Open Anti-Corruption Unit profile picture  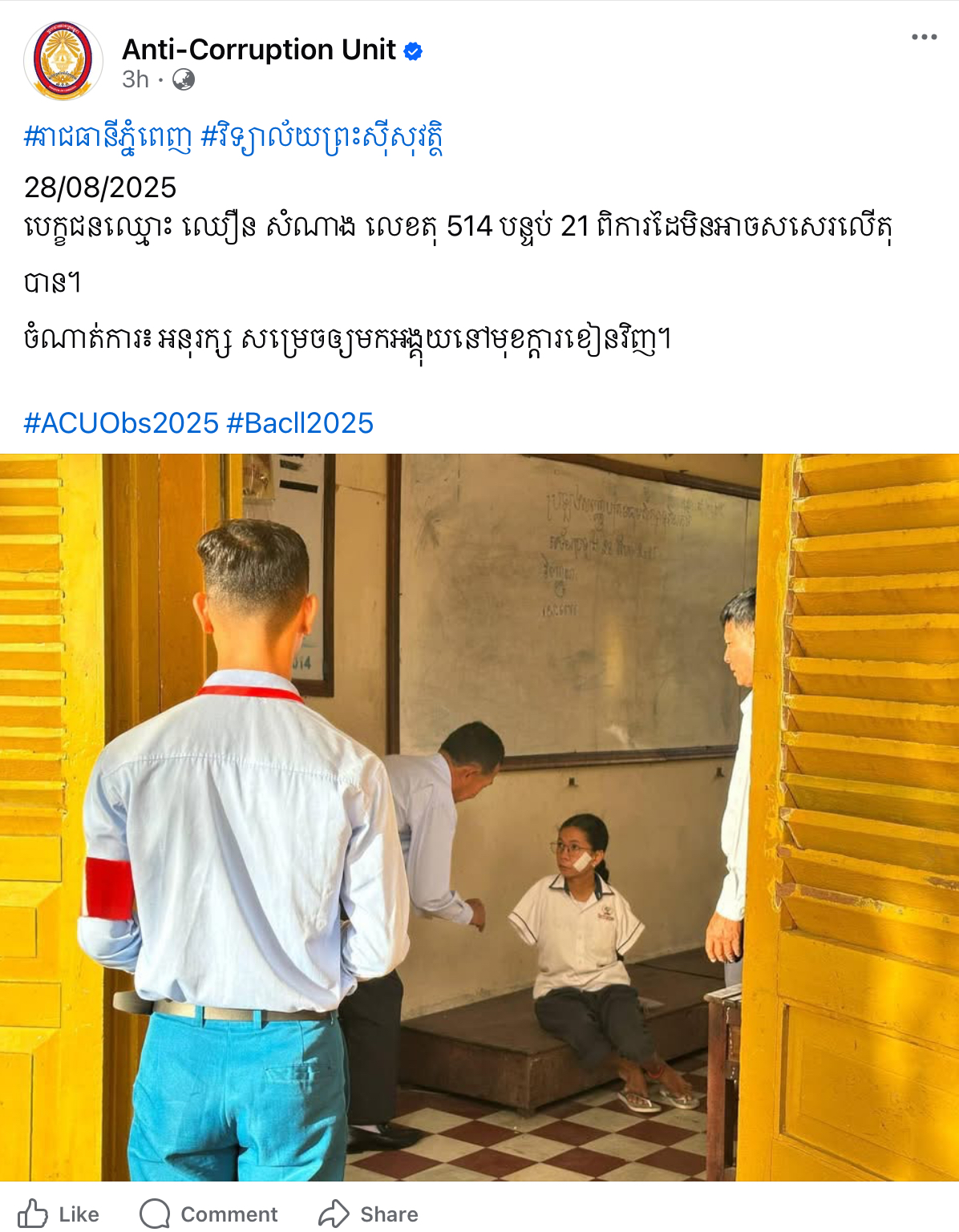[63, 61]
